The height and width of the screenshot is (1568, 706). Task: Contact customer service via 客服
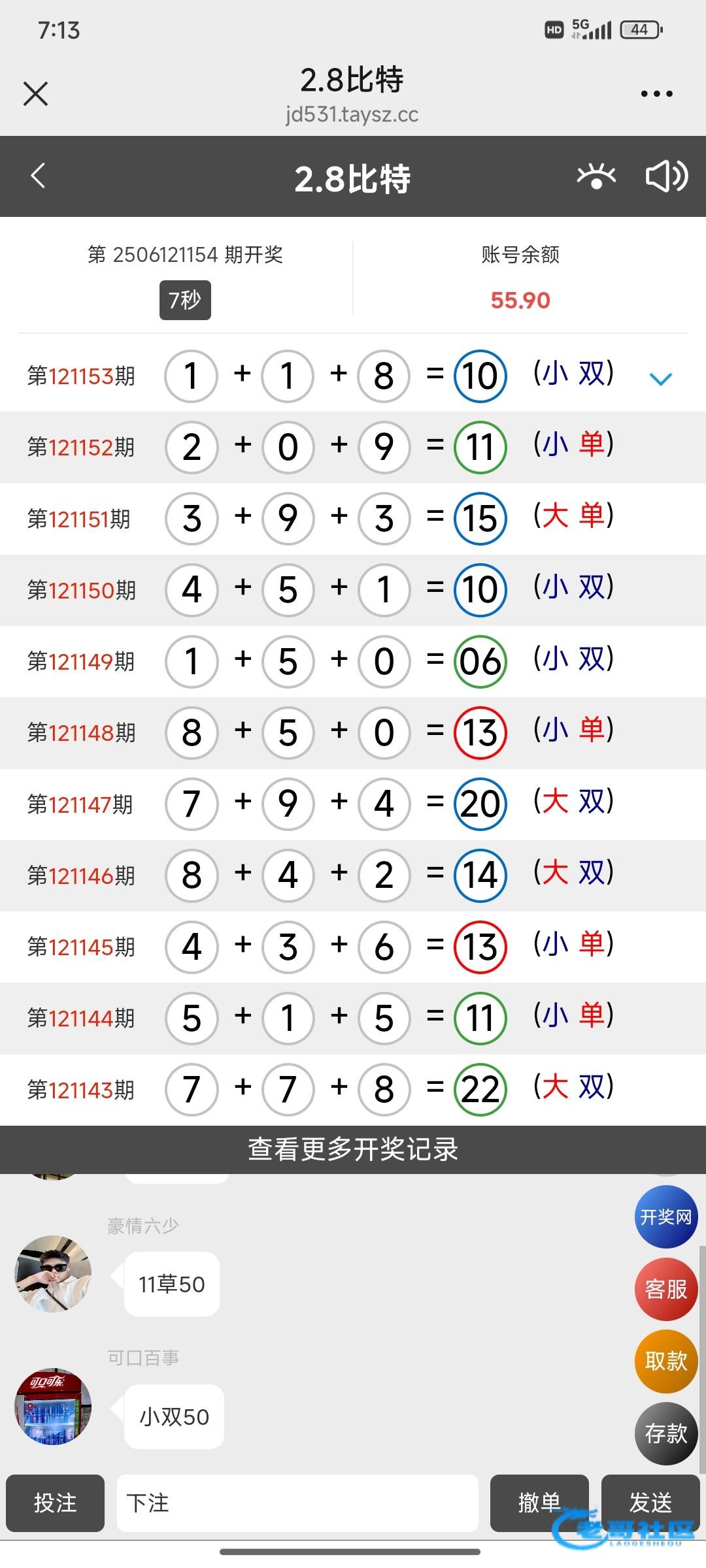[666, 1289]
